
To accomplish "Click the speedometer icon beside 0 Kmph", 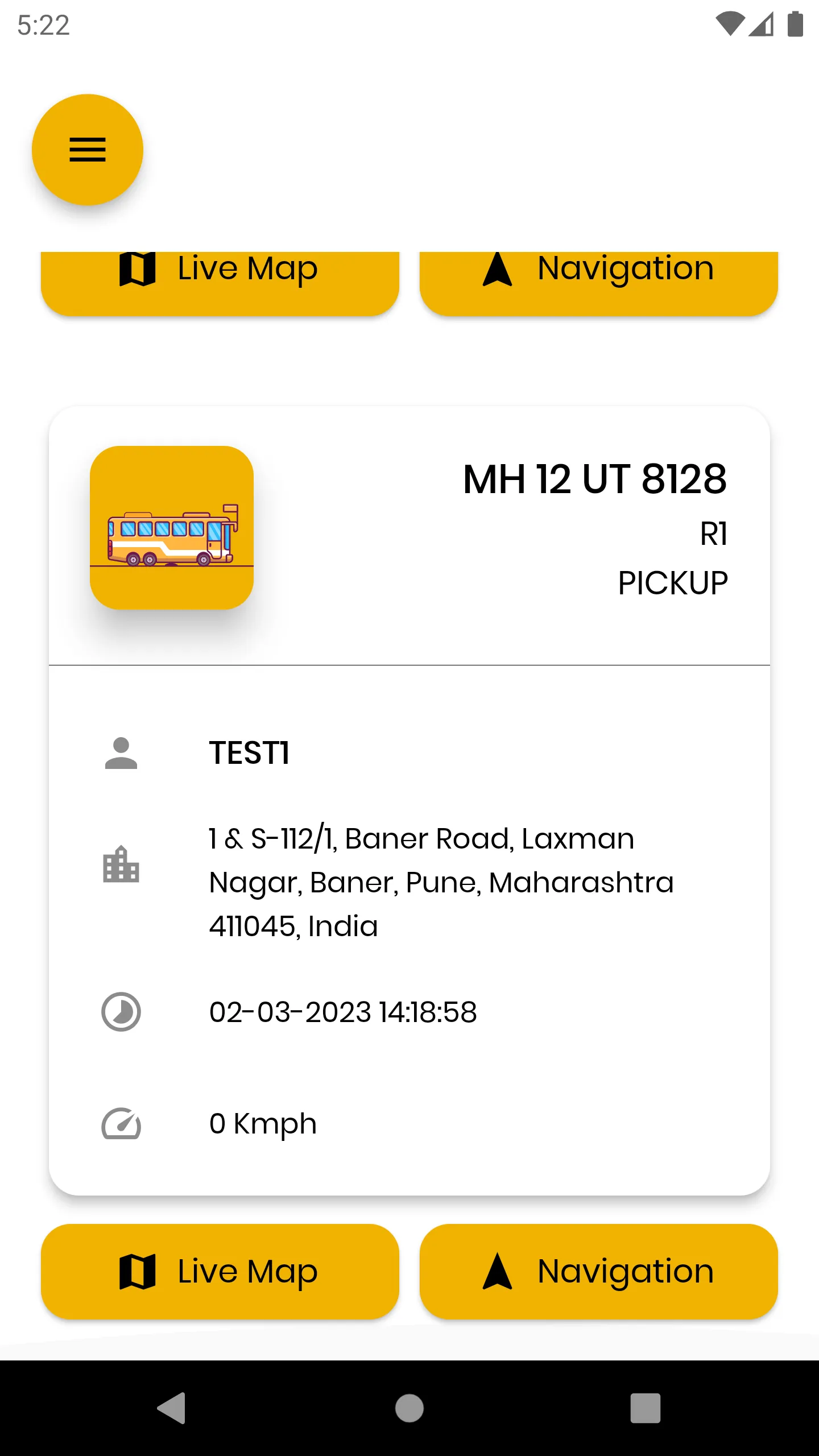I will point(121,1122).
